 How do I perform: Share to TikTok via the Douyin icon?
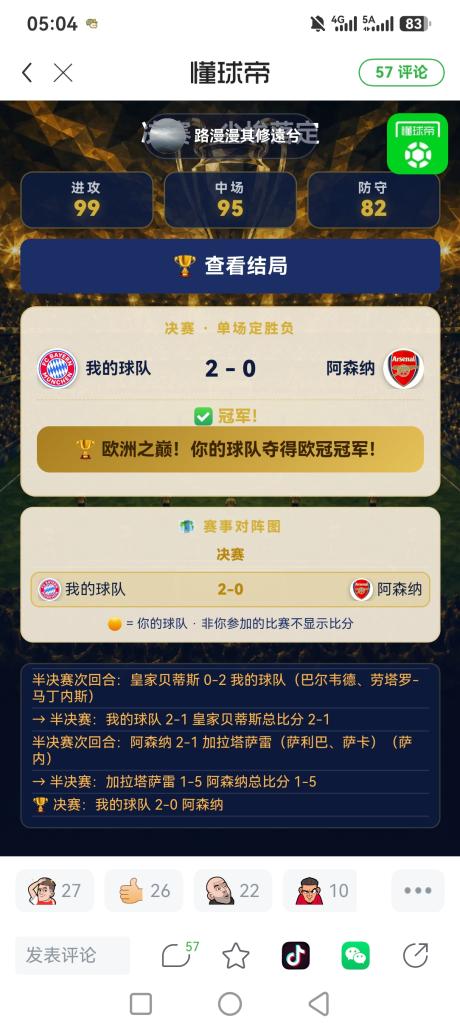[x=296, y=956]
